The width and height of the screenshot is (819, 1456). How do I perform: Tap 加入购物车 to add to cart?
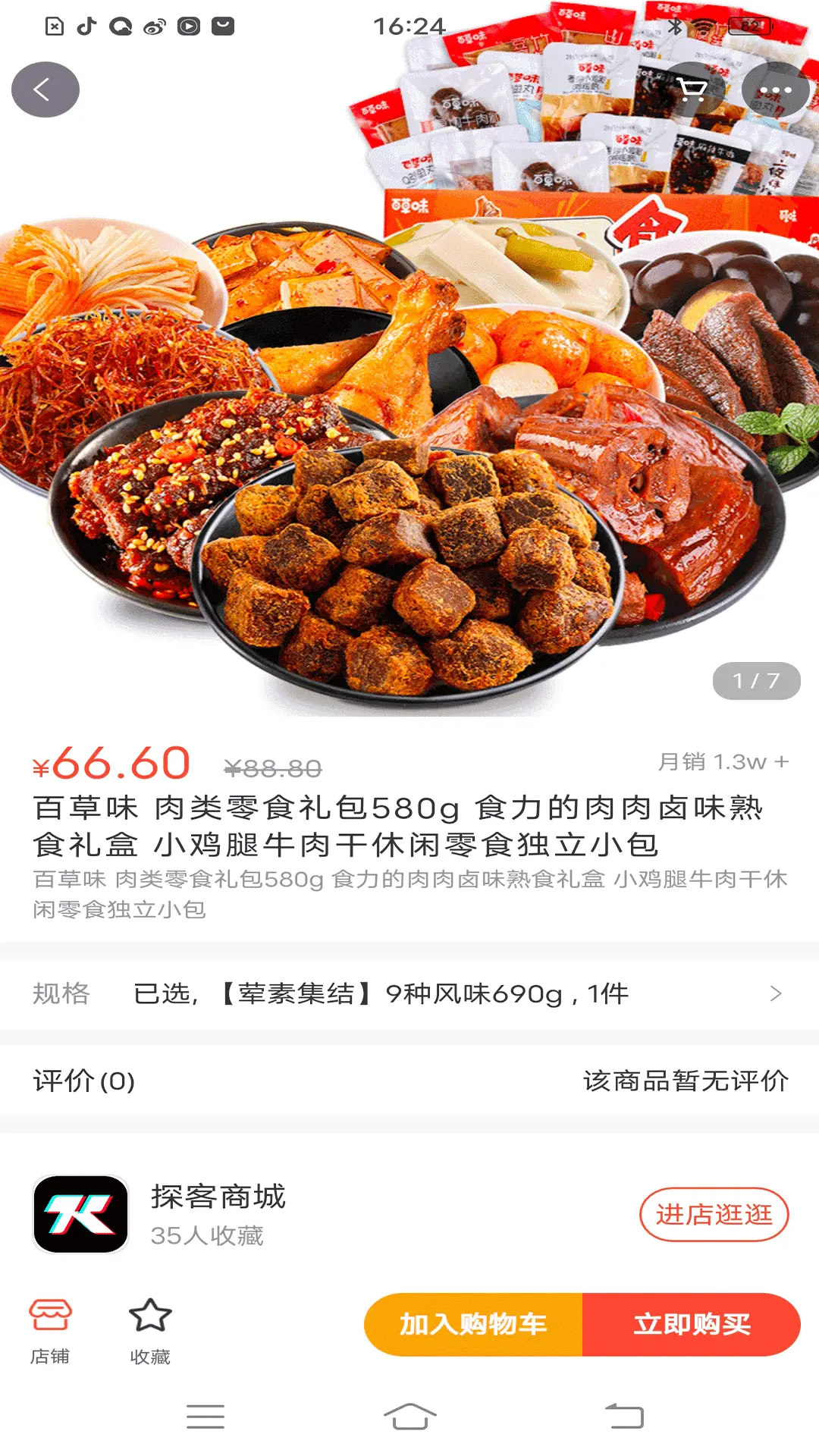(x=474, y=1324)
